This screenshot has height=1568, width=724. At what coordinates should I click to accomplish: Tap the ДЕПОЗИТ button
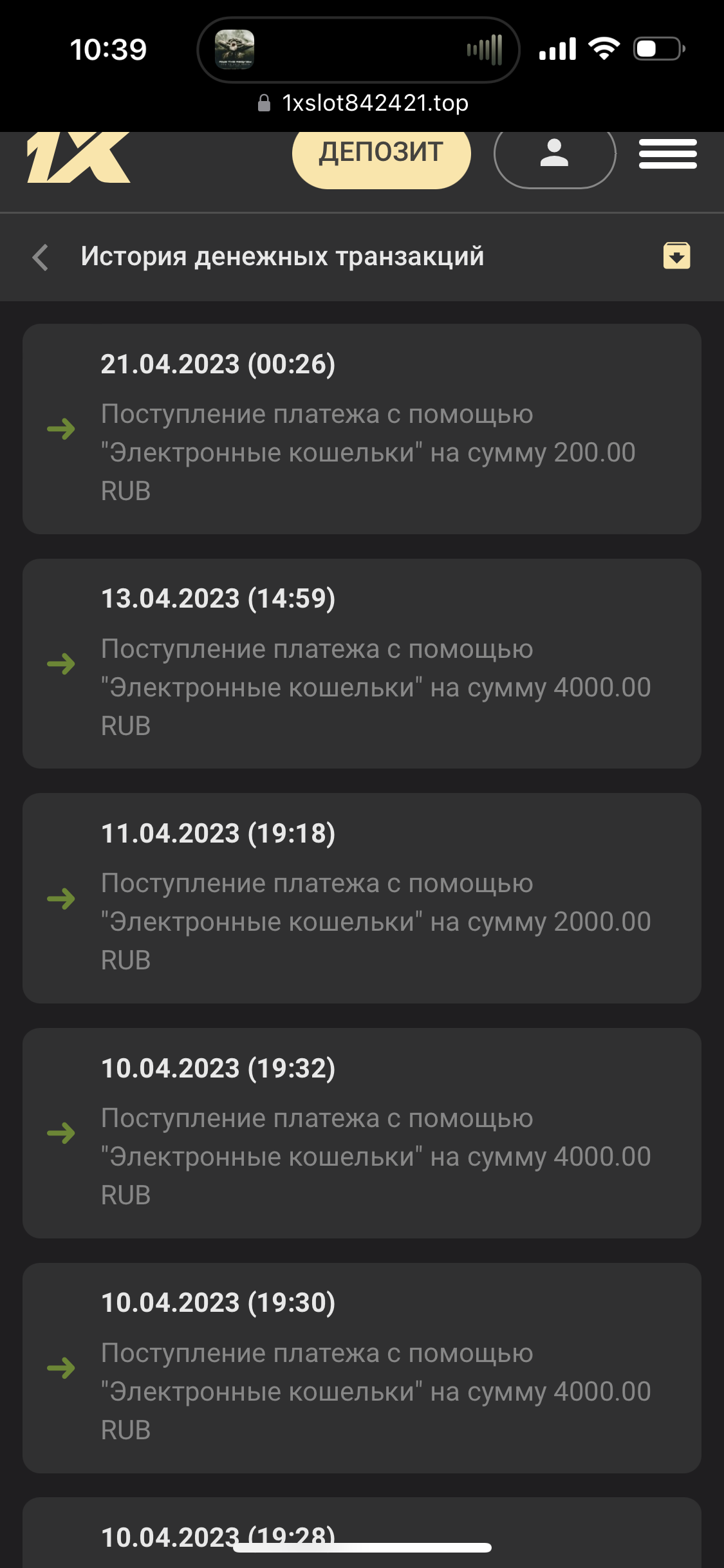(x=382, y=154)
